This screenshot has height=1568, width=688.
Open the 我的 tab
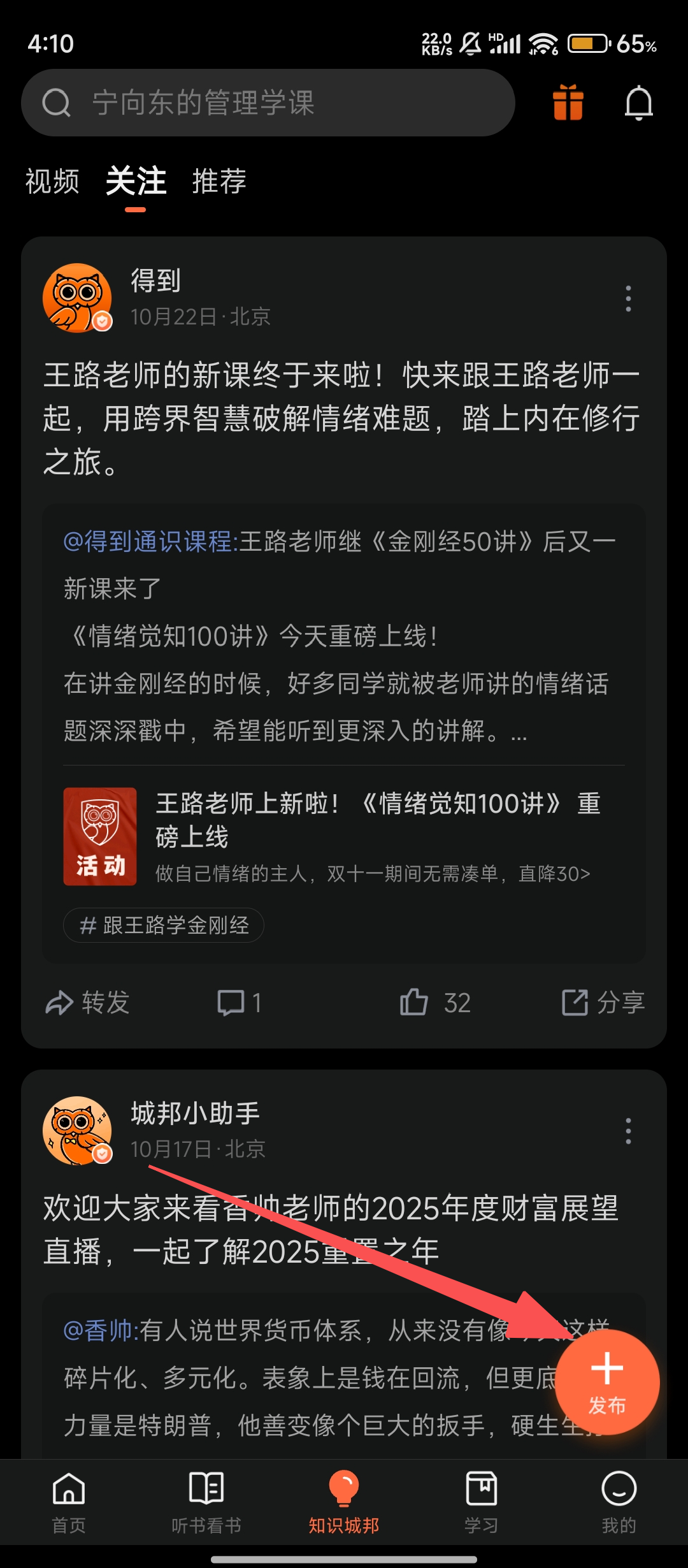point(619,1502)
